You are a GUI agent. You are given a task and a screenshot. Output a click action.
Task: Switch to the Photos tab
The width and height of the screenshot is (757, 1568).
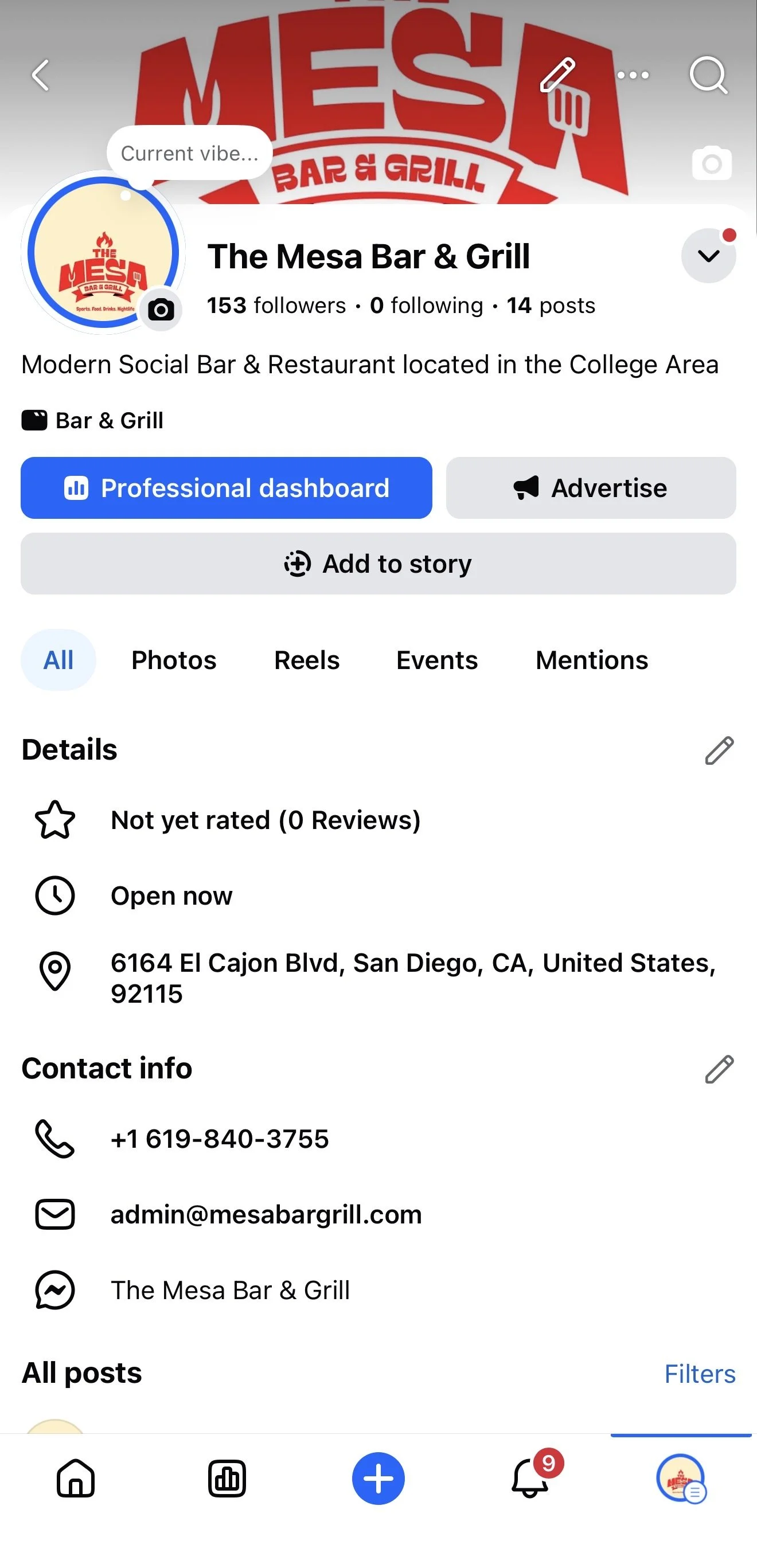pyautogui.click(x=174, y=660)
